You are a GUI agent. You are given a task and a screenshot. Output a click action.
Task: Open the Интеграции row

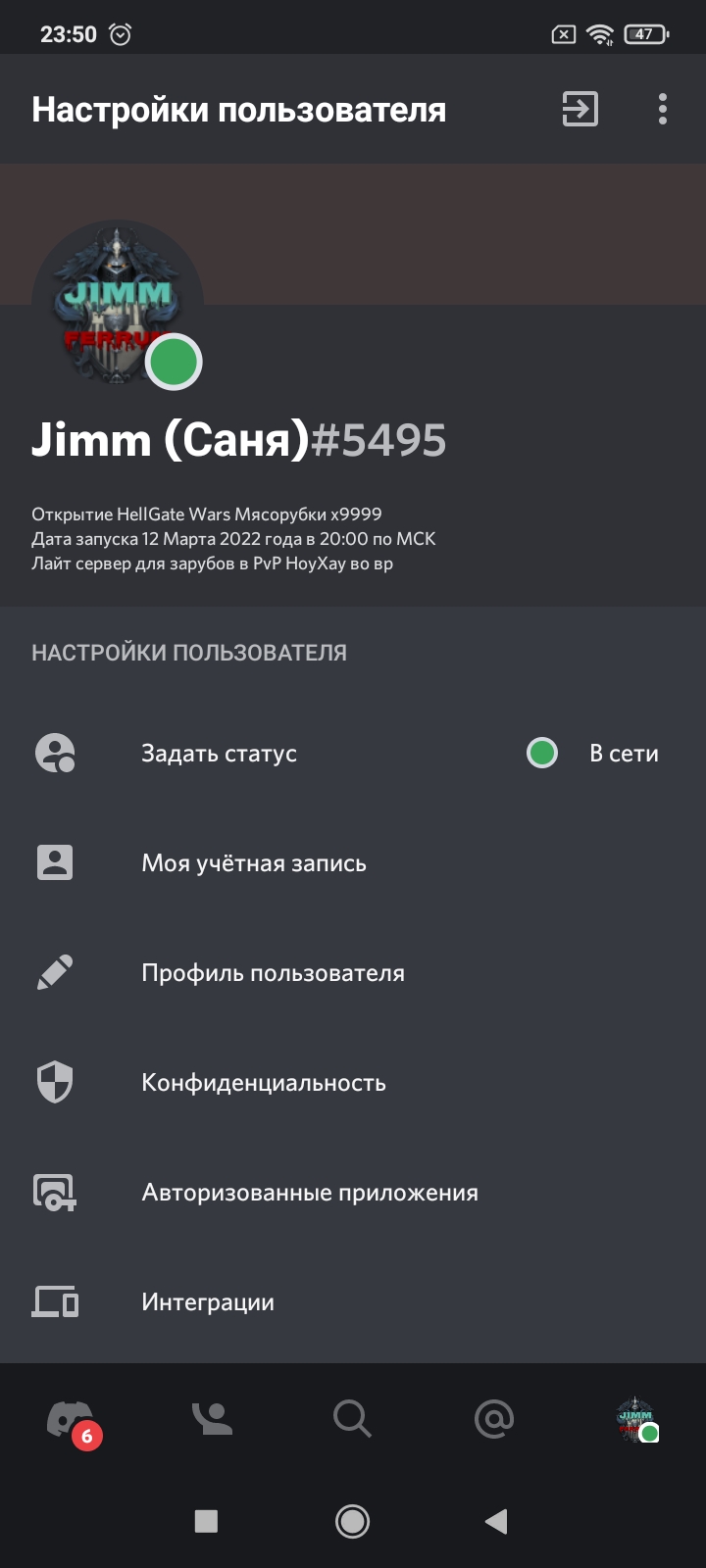353,1301
